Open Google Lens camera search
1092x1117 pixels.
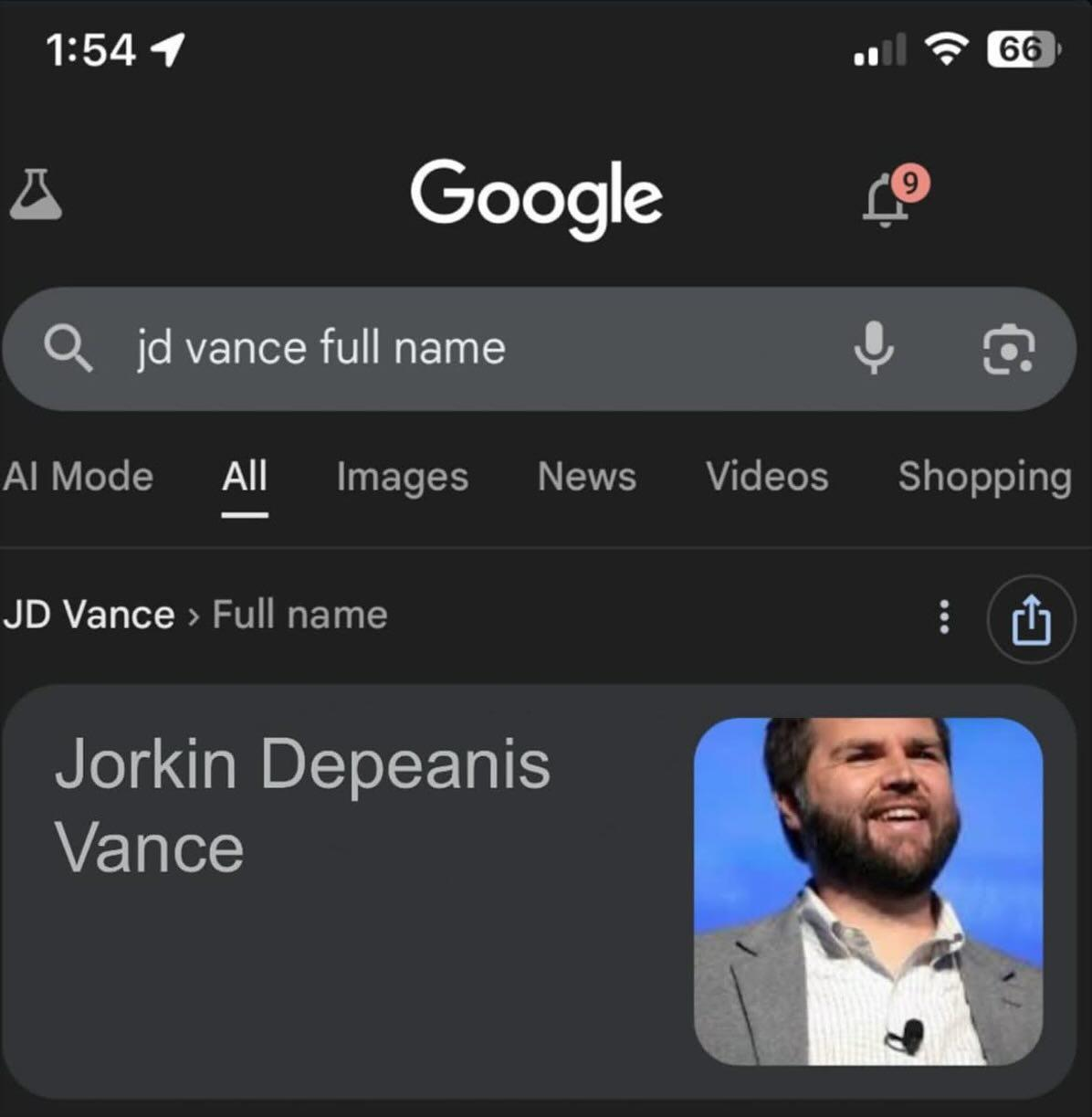tap(1008, 350)
